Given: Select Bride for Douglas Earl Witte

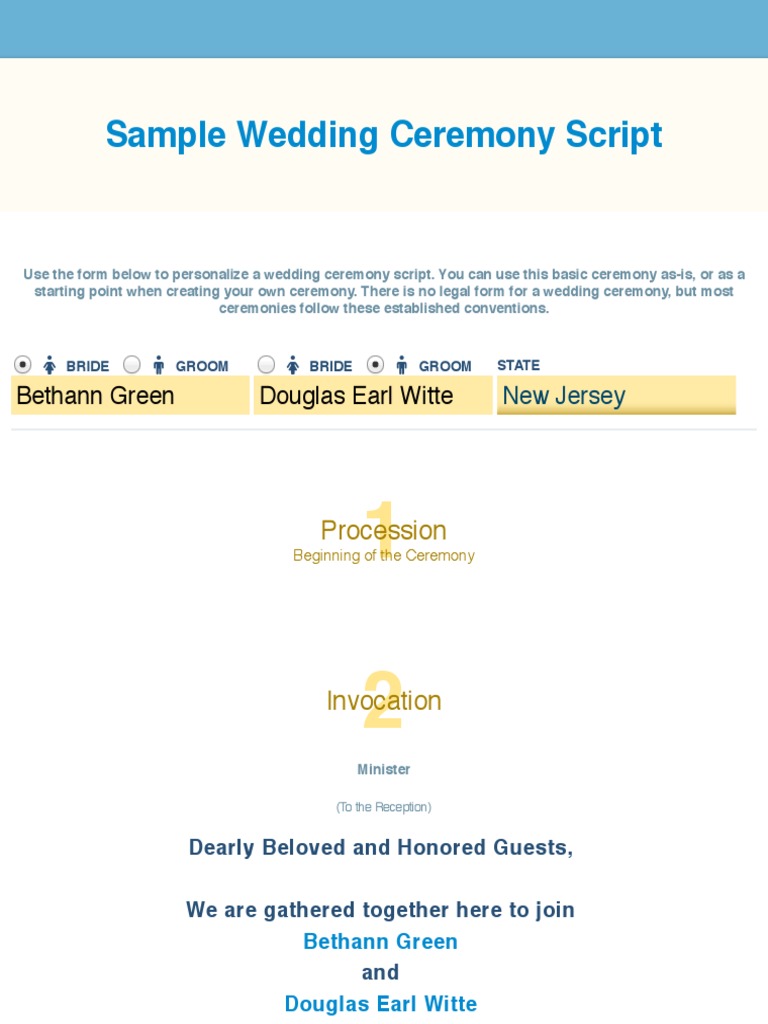Looking at the screenshot, I should tap(266, 364).
